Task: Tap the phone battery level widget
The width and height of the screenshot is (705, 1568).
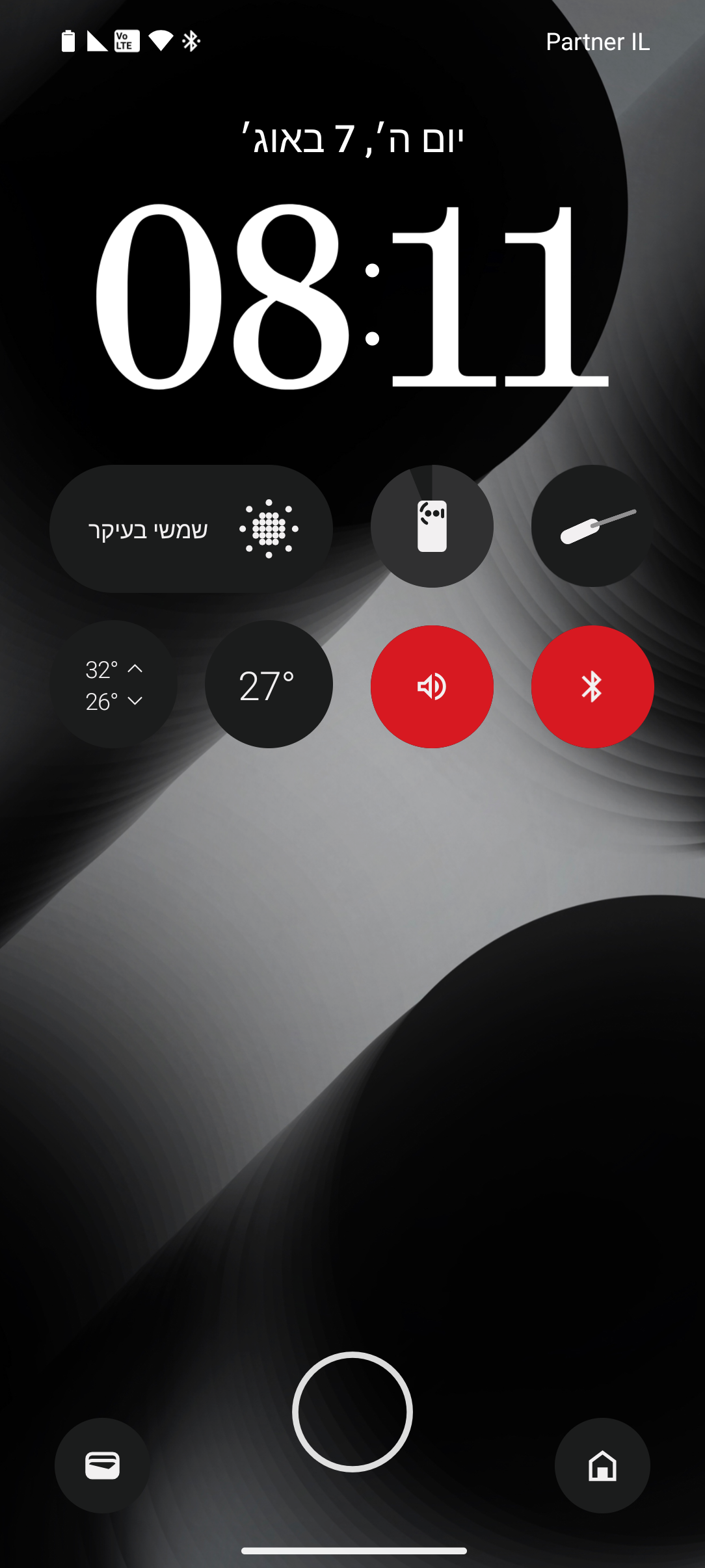Action: click(x=432, y=526)
